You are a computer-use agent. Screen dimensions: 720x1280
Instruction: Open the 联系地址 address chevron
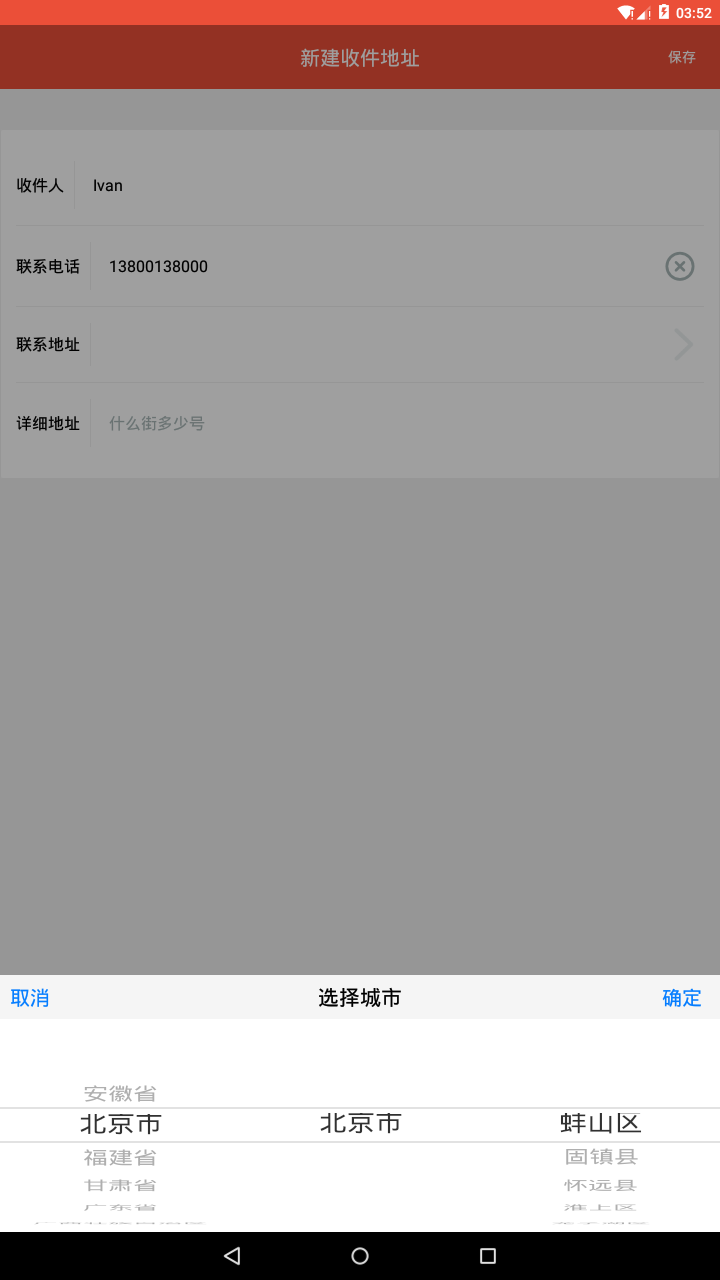tap(684, 344)
